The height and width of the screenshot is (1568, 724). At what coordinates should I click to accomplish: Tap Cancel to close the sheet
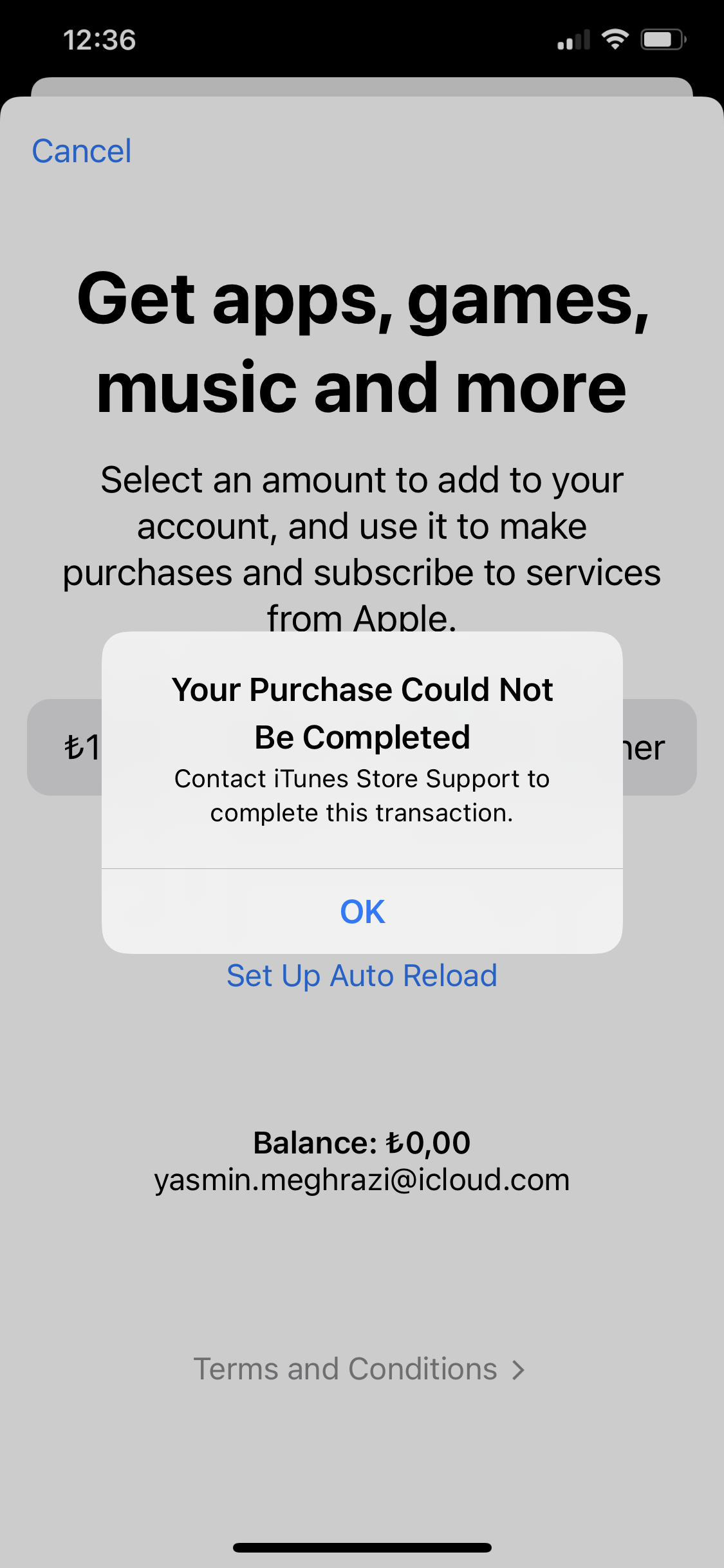(x=82, y=151)
